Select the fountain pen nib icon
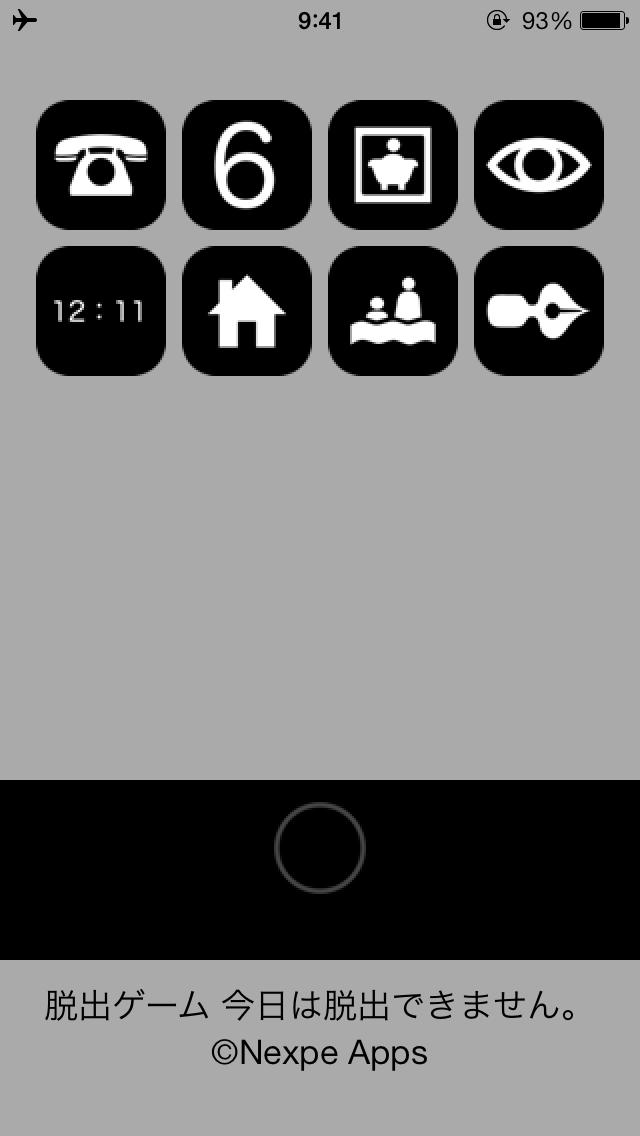Image resolution: width=640 pixels, height=1136 pixels. pyautogui.click(x=539, y=311)
